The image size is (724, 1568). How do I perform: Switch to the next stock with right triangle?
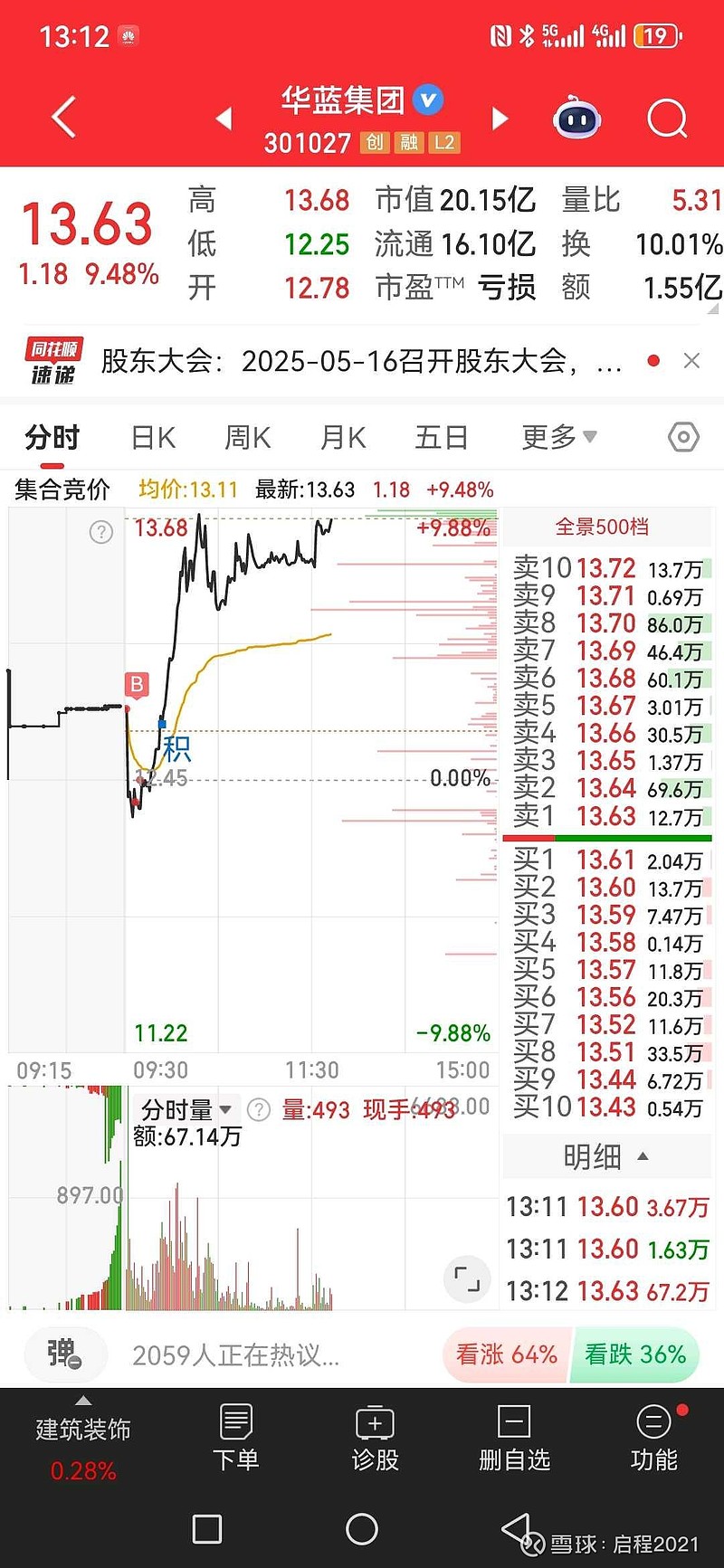point(500,119)
